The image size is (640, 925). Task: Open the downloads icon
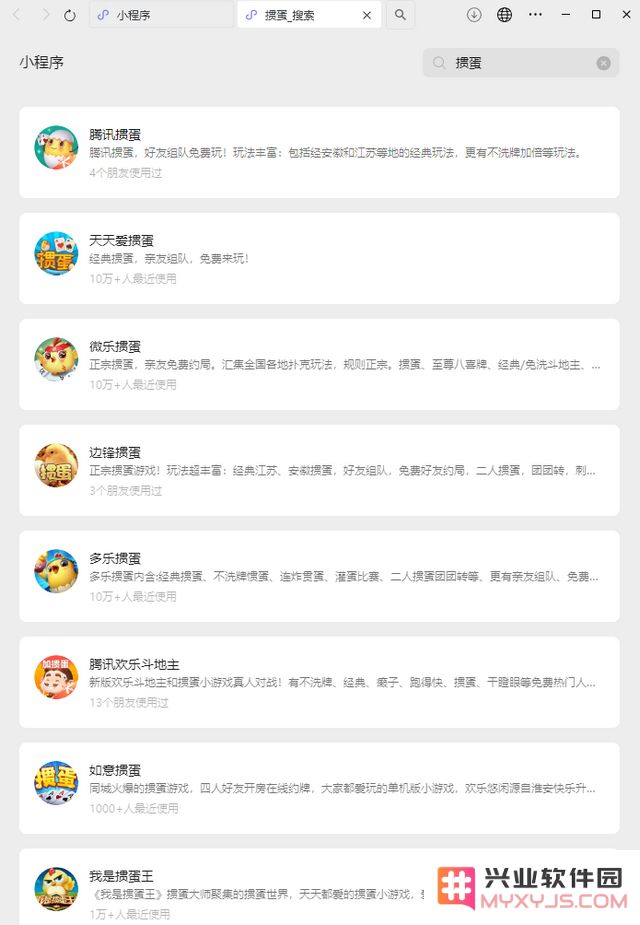pyautogui.click(x=474, y=15)
